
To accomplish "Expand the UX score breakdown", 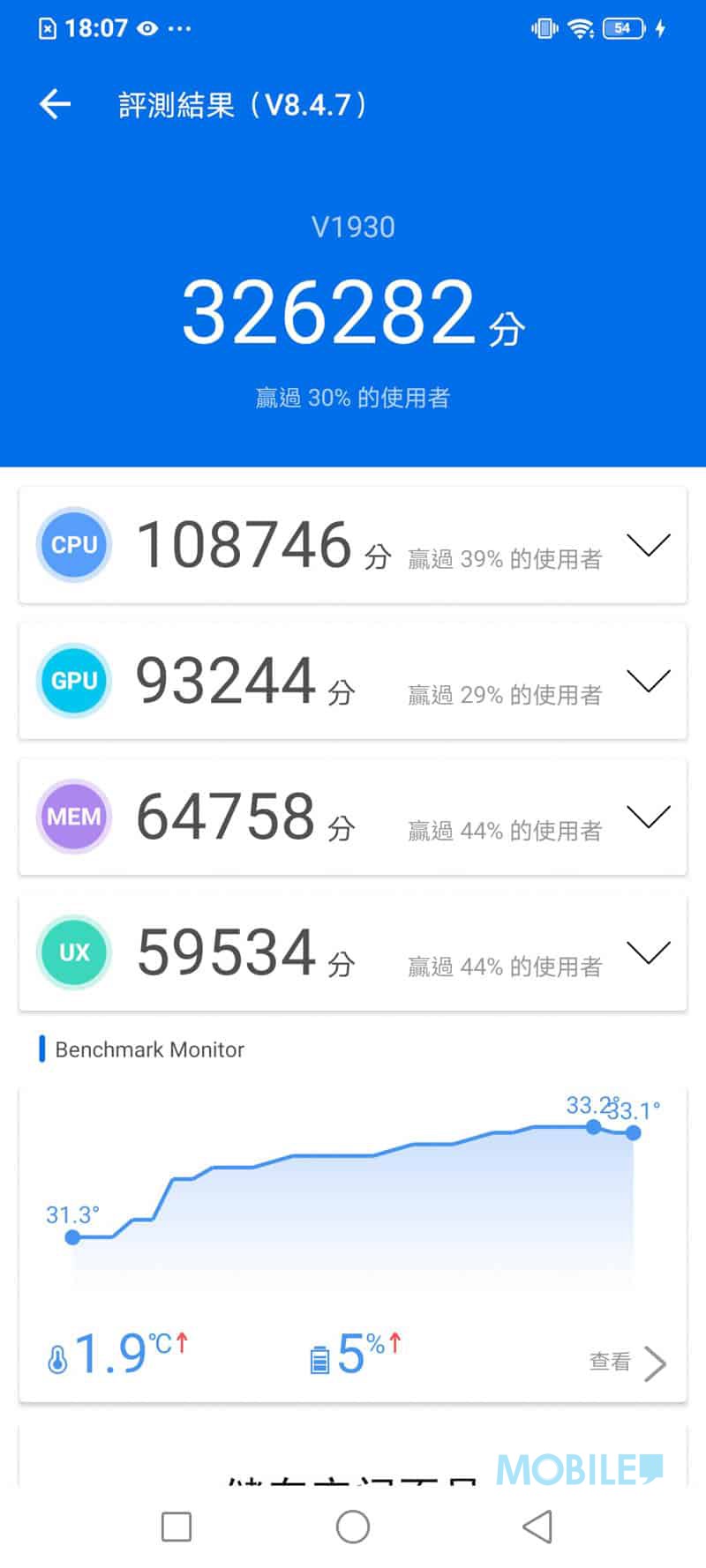I will pos(649,952).
